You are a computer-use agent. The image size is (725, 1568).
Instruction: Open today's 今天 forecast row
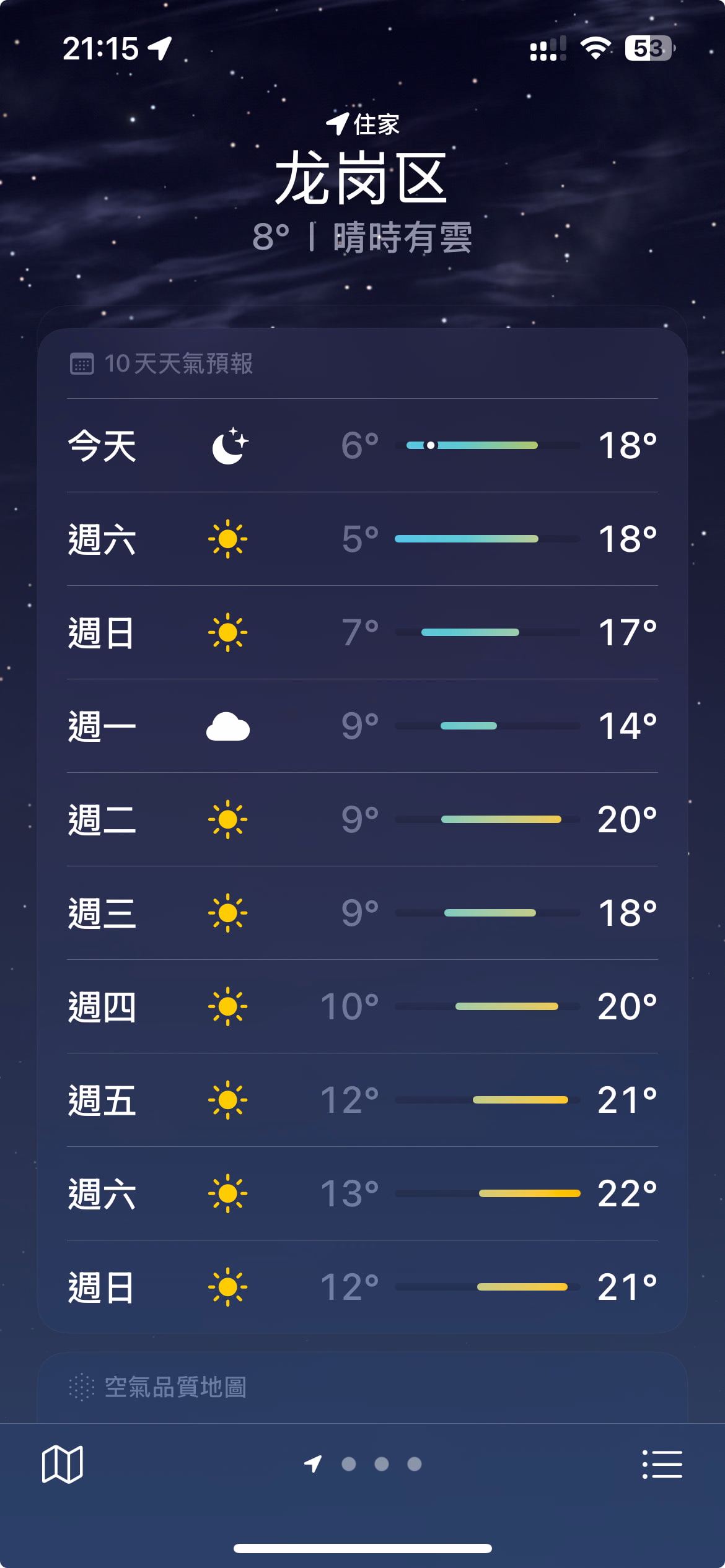(x=362, y=445)
